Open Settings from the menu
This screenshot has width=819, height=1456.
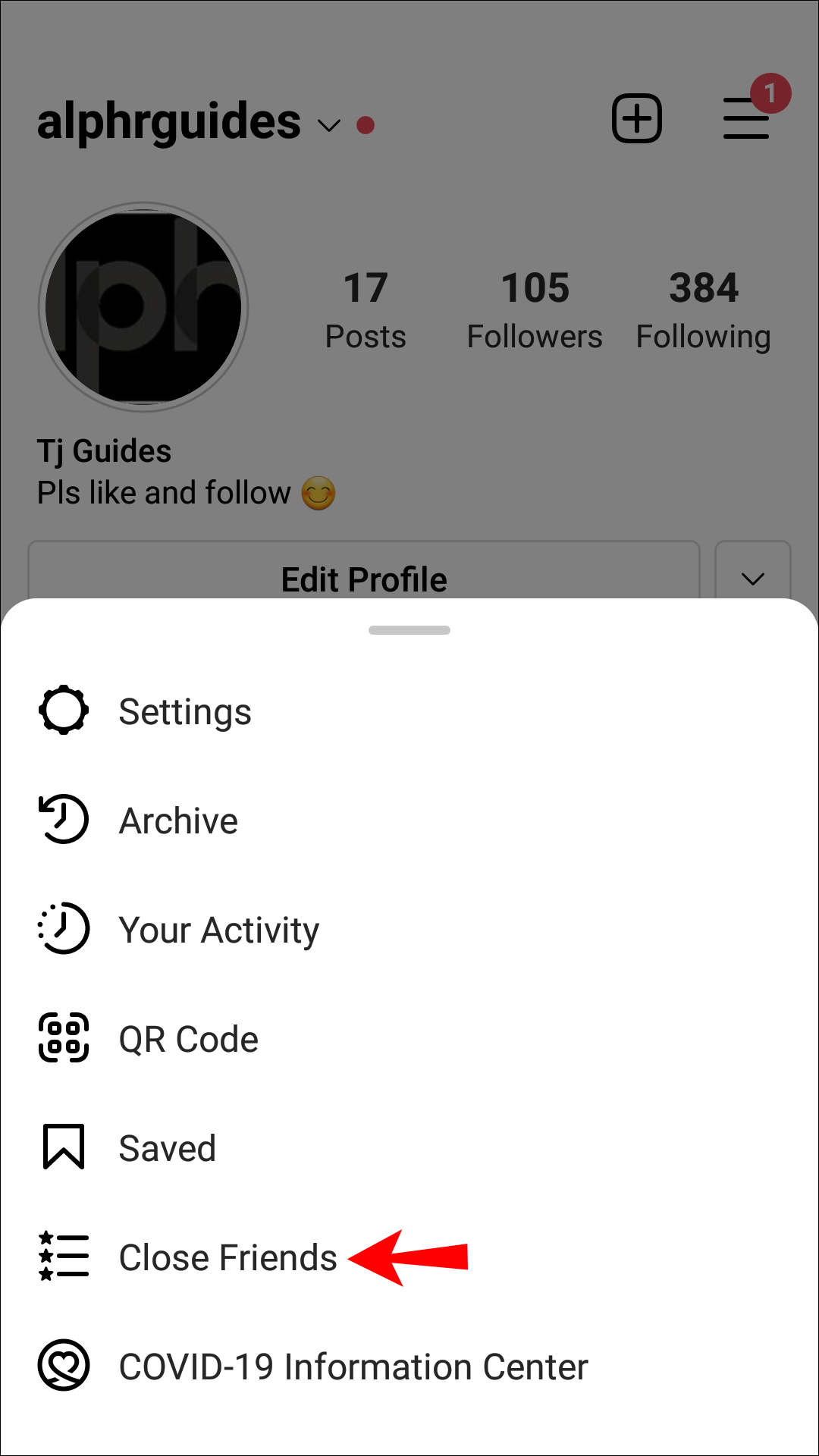click(184, 711)
